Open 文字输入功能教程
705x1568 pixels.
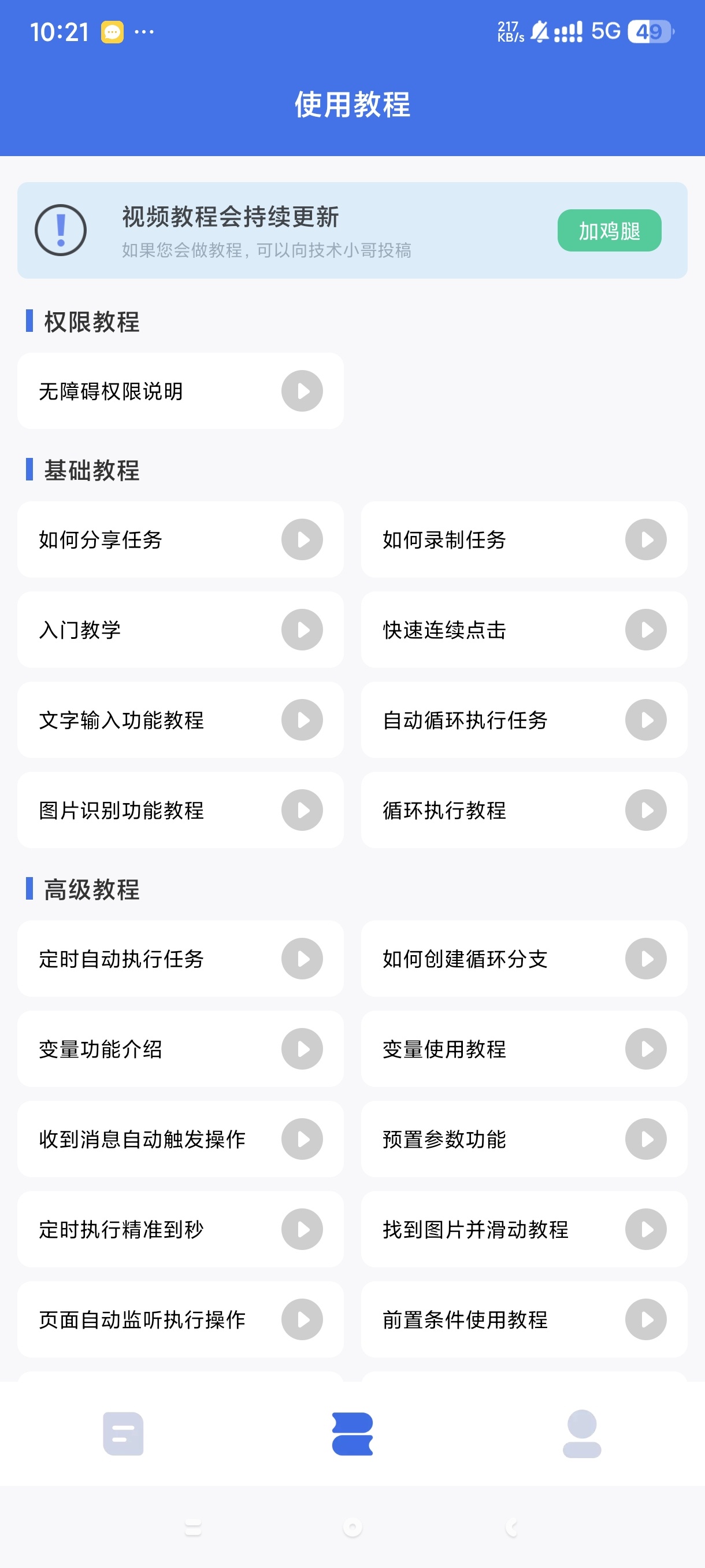point(180,719)
